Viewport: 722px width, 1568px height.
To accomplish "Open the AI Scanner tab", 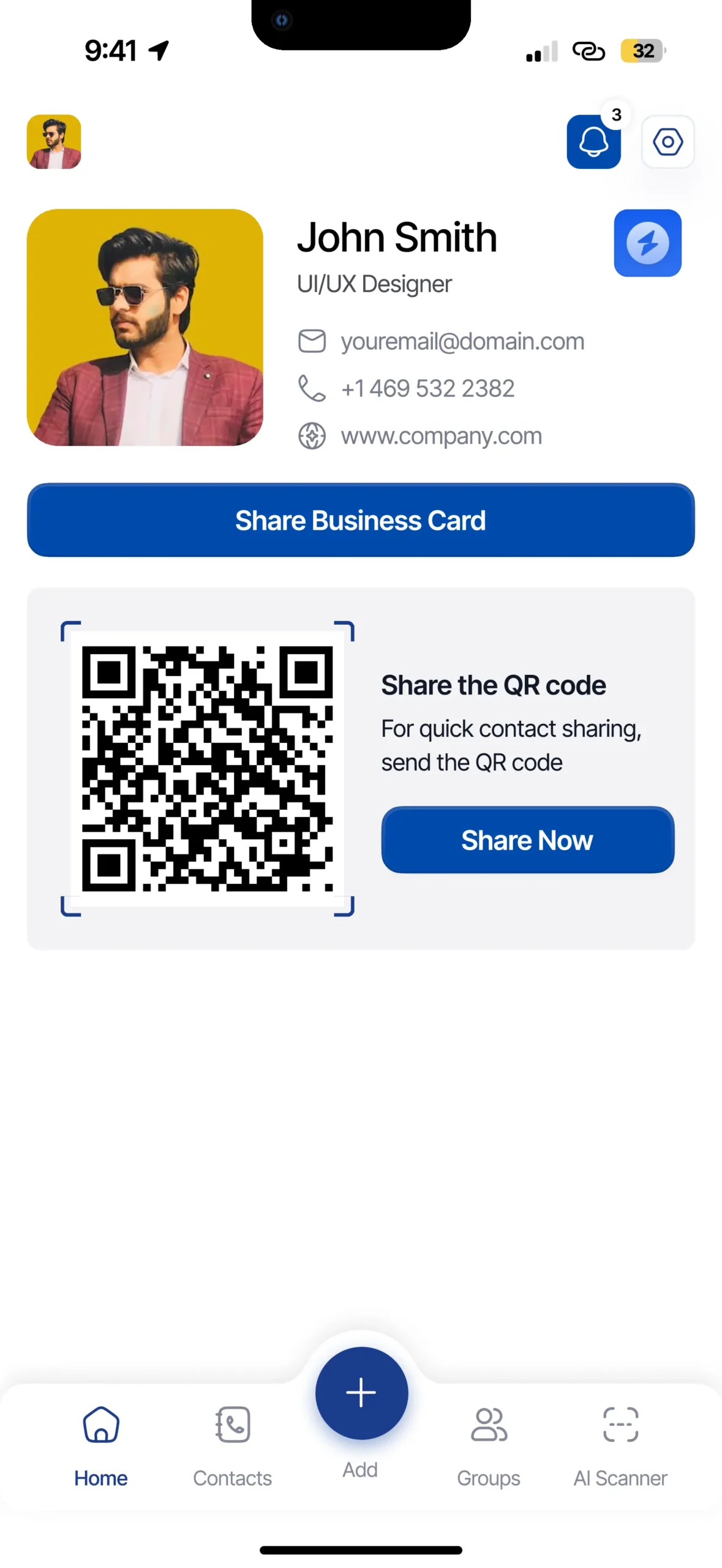I will (x=620, y=1444).
